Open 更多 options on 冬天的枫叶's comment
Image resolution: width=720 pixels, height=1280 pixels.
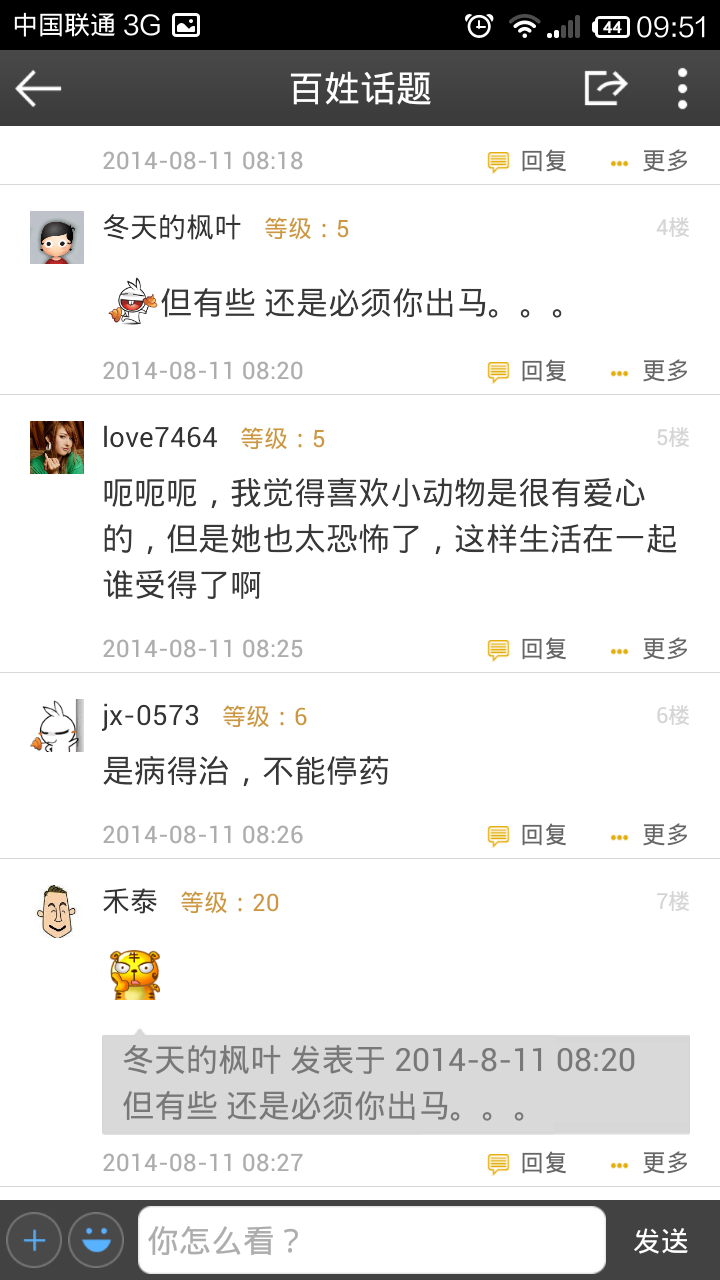649,371
